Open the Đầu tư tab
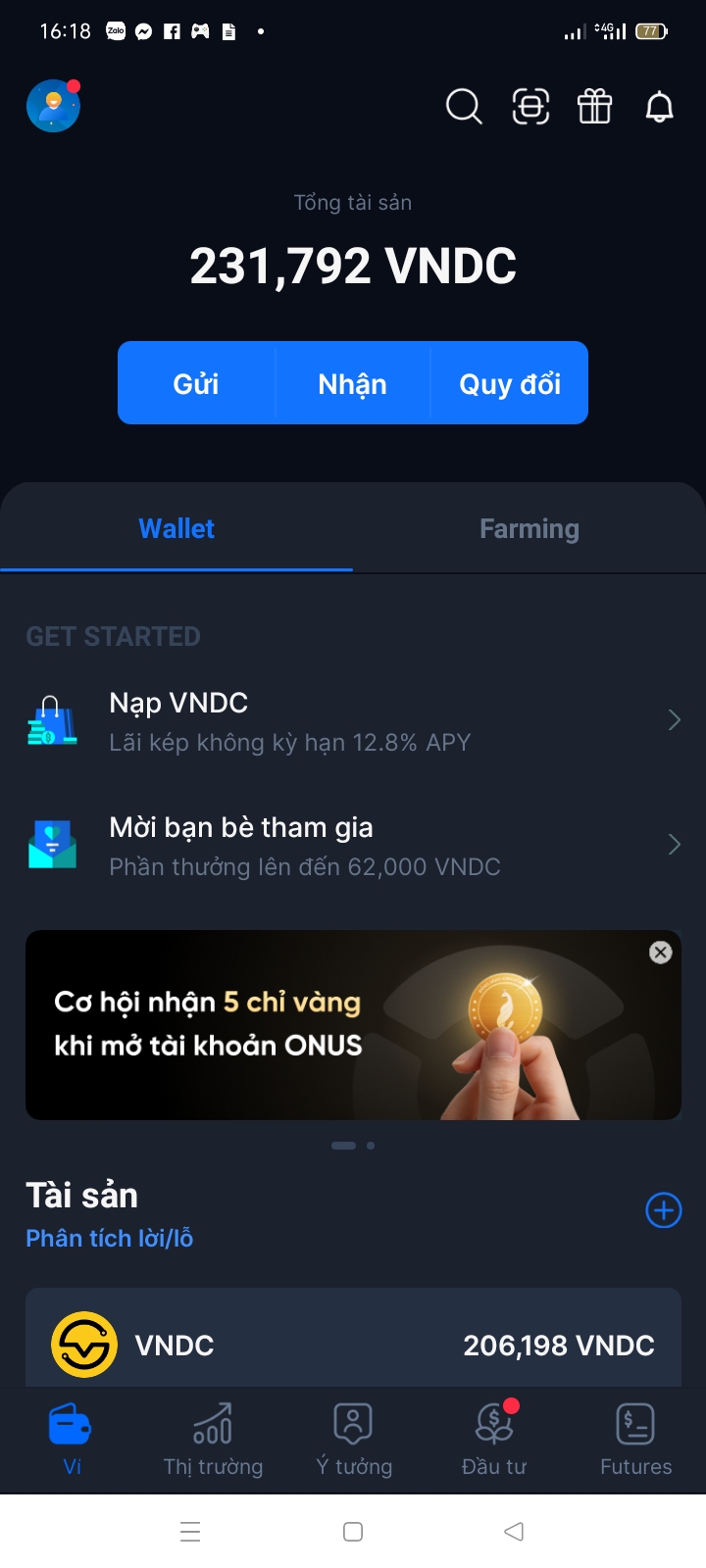 [494, 1439]
